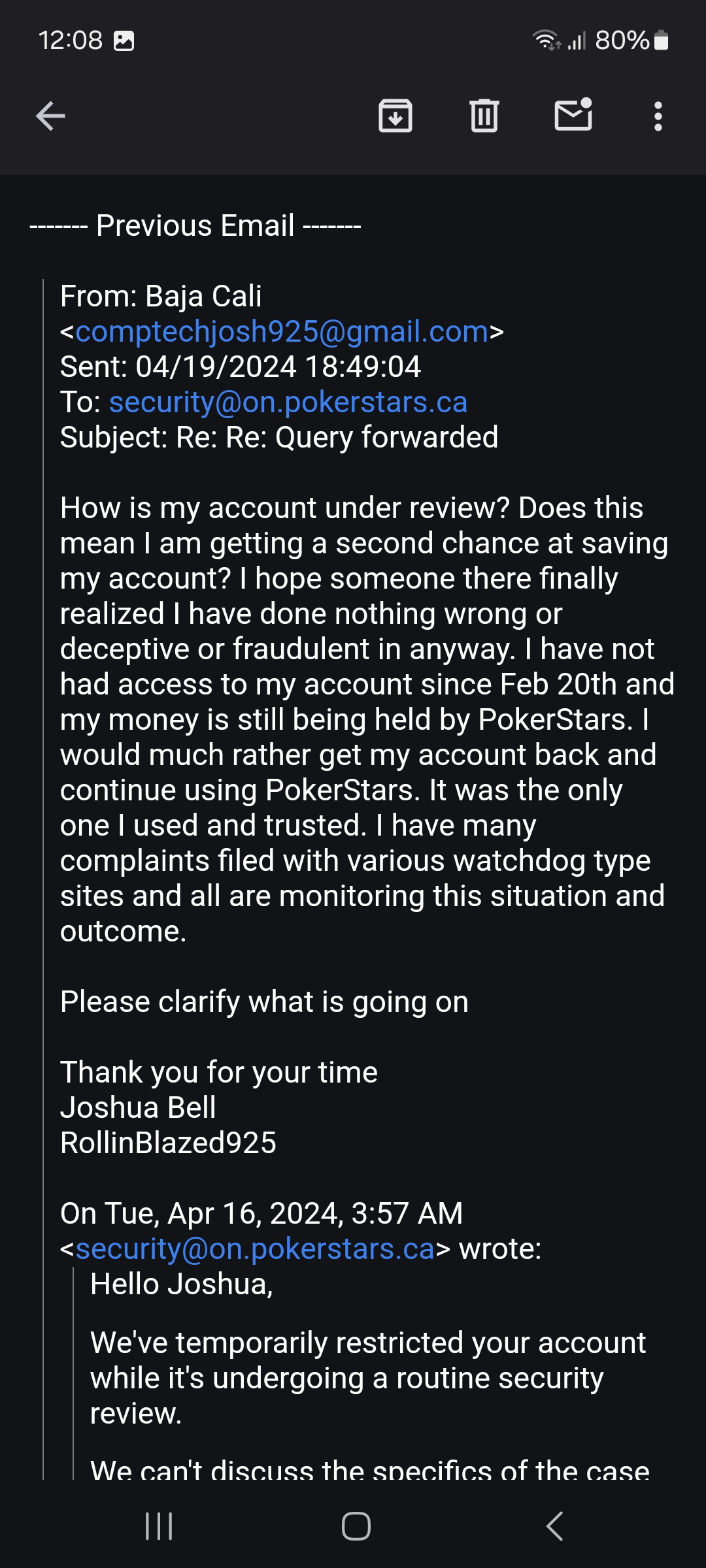The width and height of the screenshot is (706, 1568).
Task: Delete this email with the trash icon
Action: click(484, 116)
